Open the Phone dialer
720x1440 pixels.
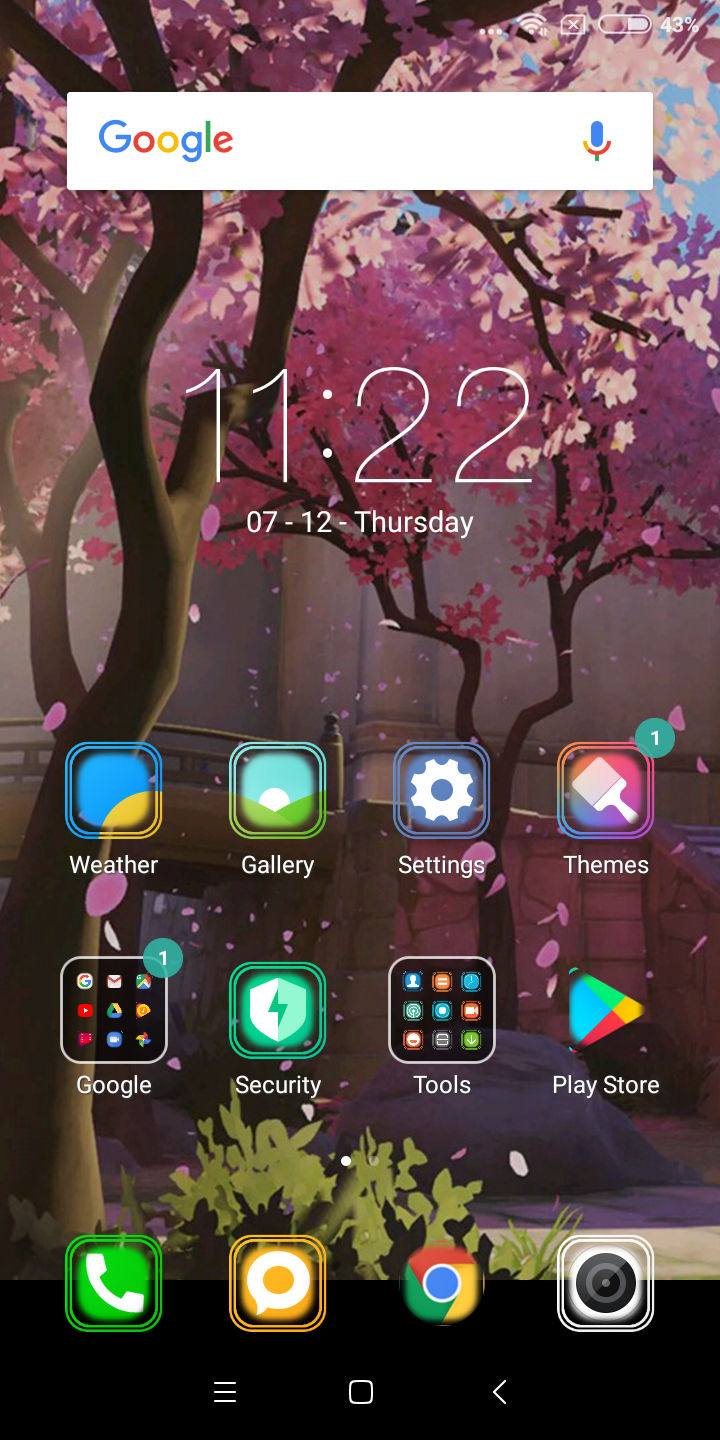pos(114,1283)
